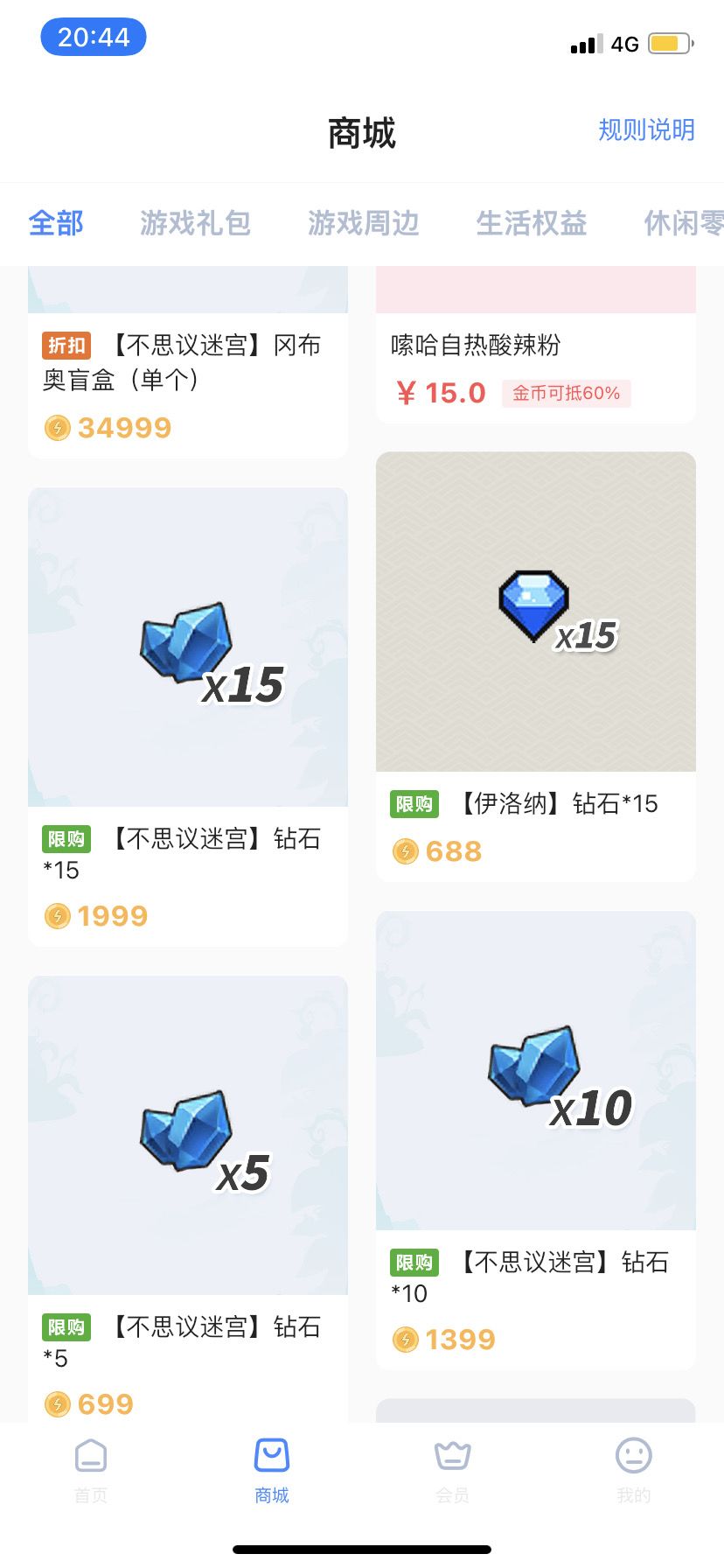Viewport: 724px width, 1568px height.
Task: Tap the 【伊洛纳】钻石 x15 diamond image
Action: [535, 610]
